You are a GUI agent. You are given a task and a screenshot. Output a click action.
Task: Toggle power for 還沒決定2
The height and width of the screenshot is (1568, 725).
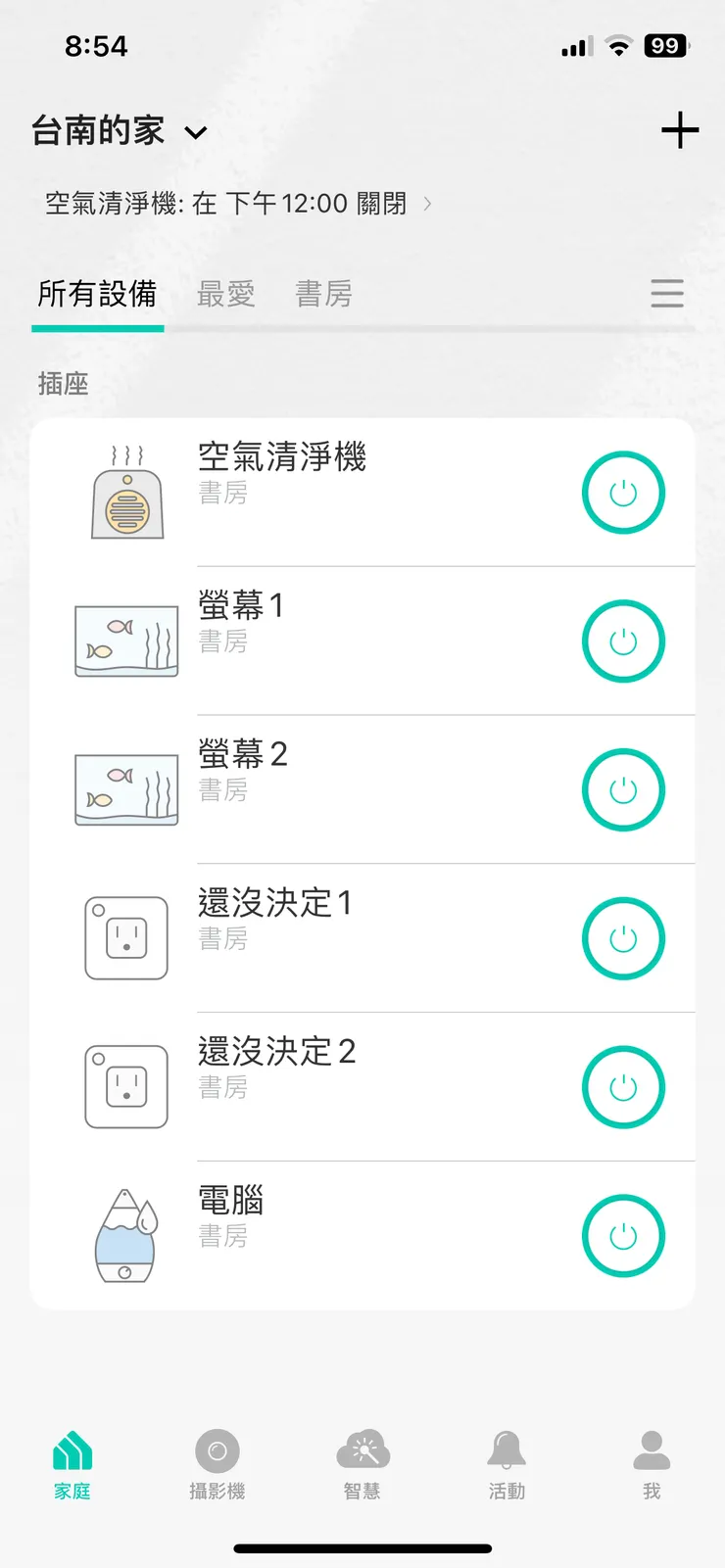pyautogui.click(x=624, y=1087)
